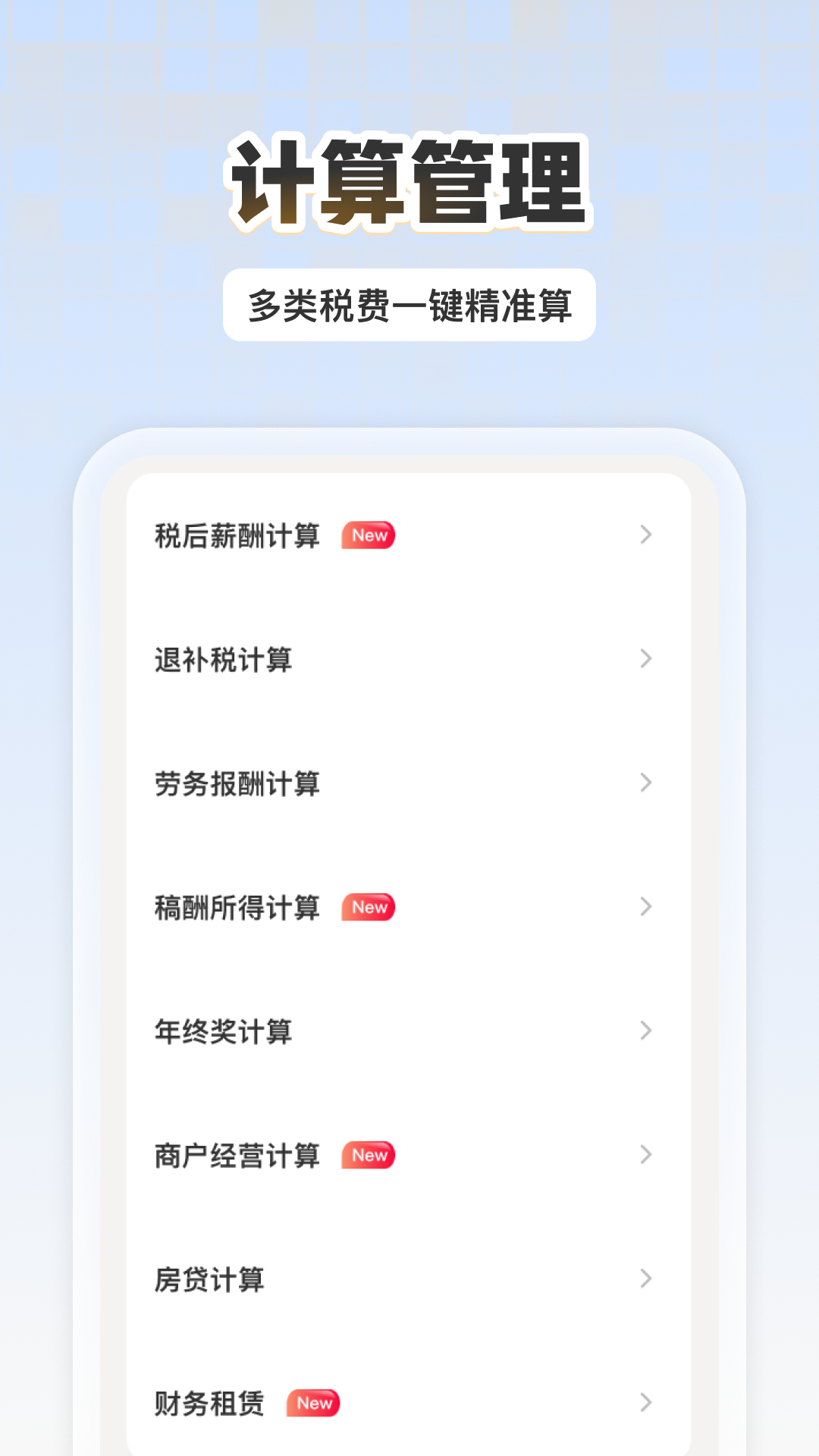Click the New badge beside 税后薪酬计算
Viewport: 819px width, 1456px height.
(369, 535)
